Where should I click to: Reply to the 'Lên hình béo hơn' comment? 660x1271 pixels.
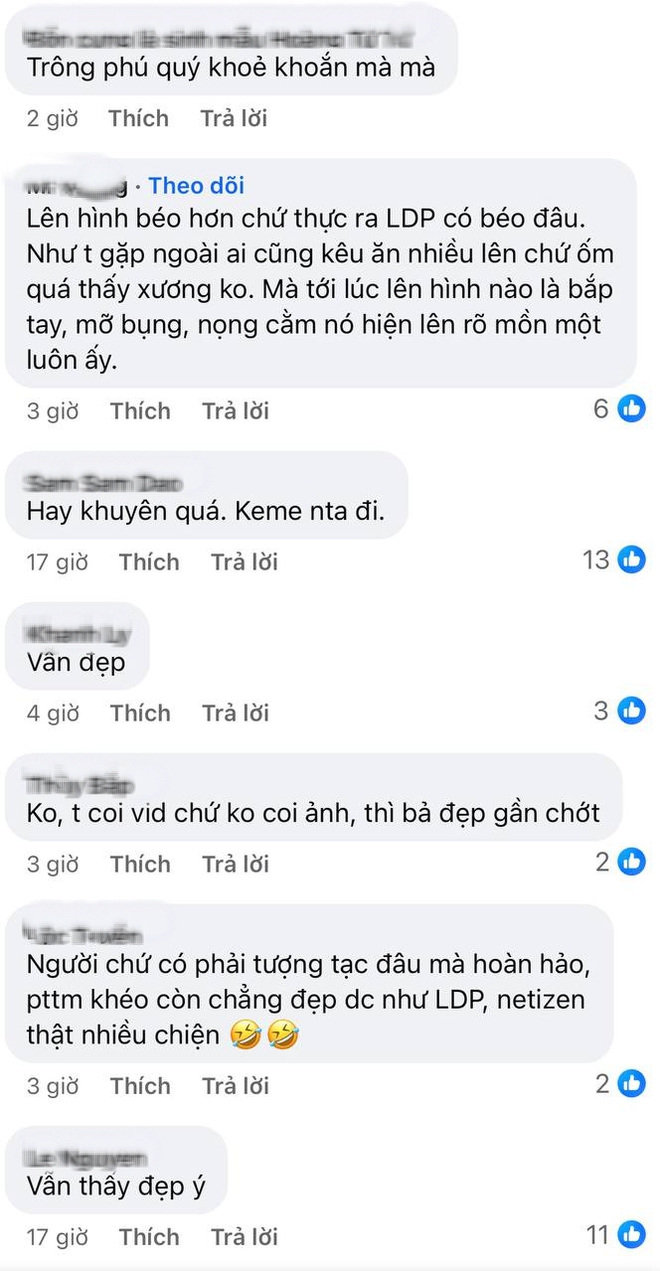pos(235,411)
